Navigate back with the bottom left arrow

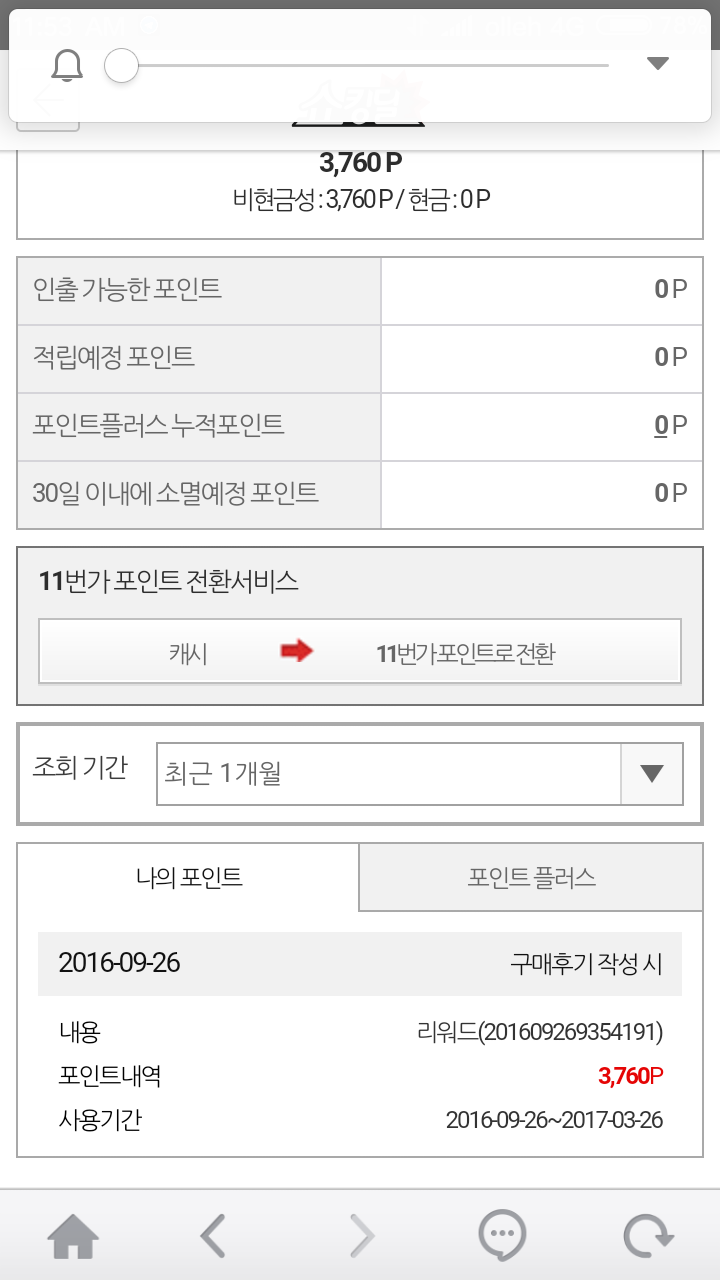[212, 1237]
